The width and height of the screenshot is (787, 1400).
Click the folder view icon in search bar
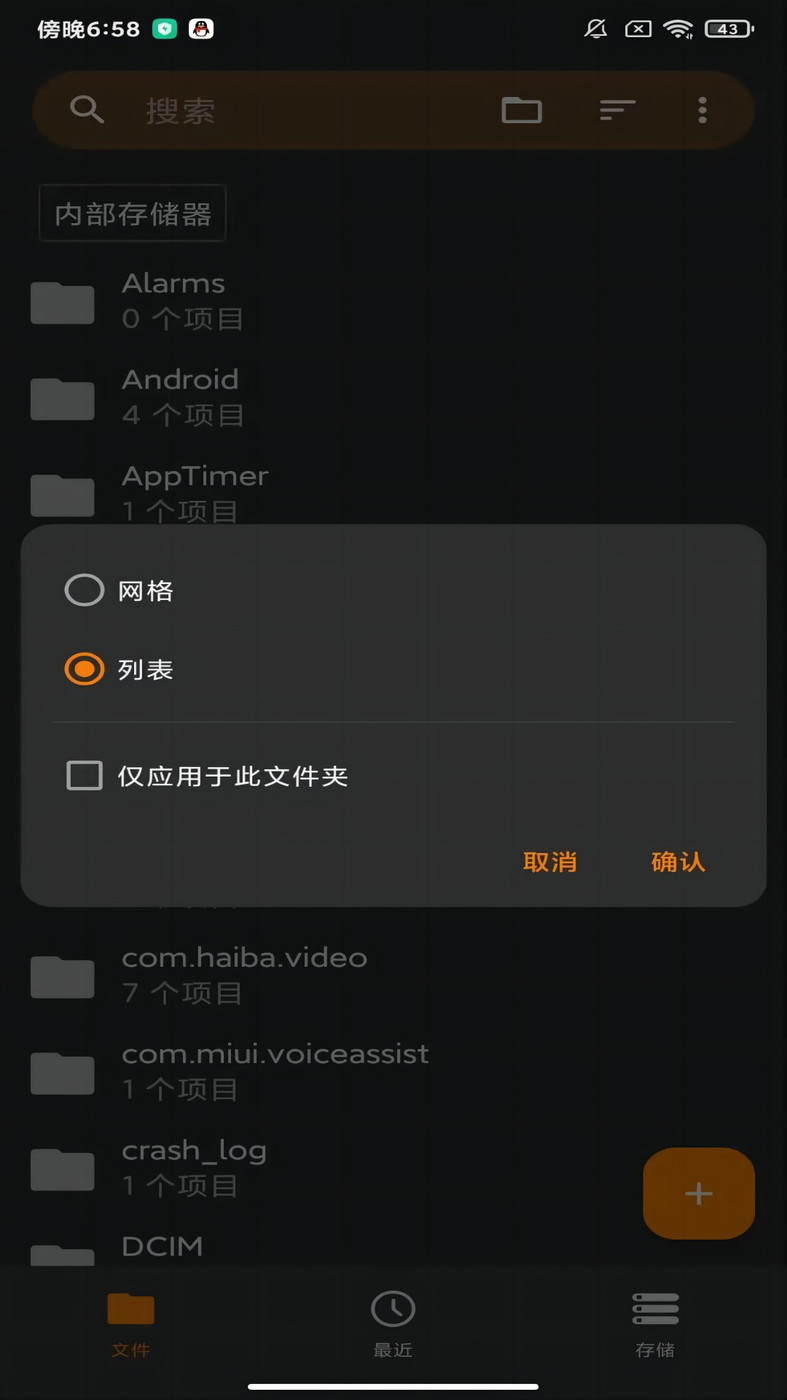click(x=520, y=110)
